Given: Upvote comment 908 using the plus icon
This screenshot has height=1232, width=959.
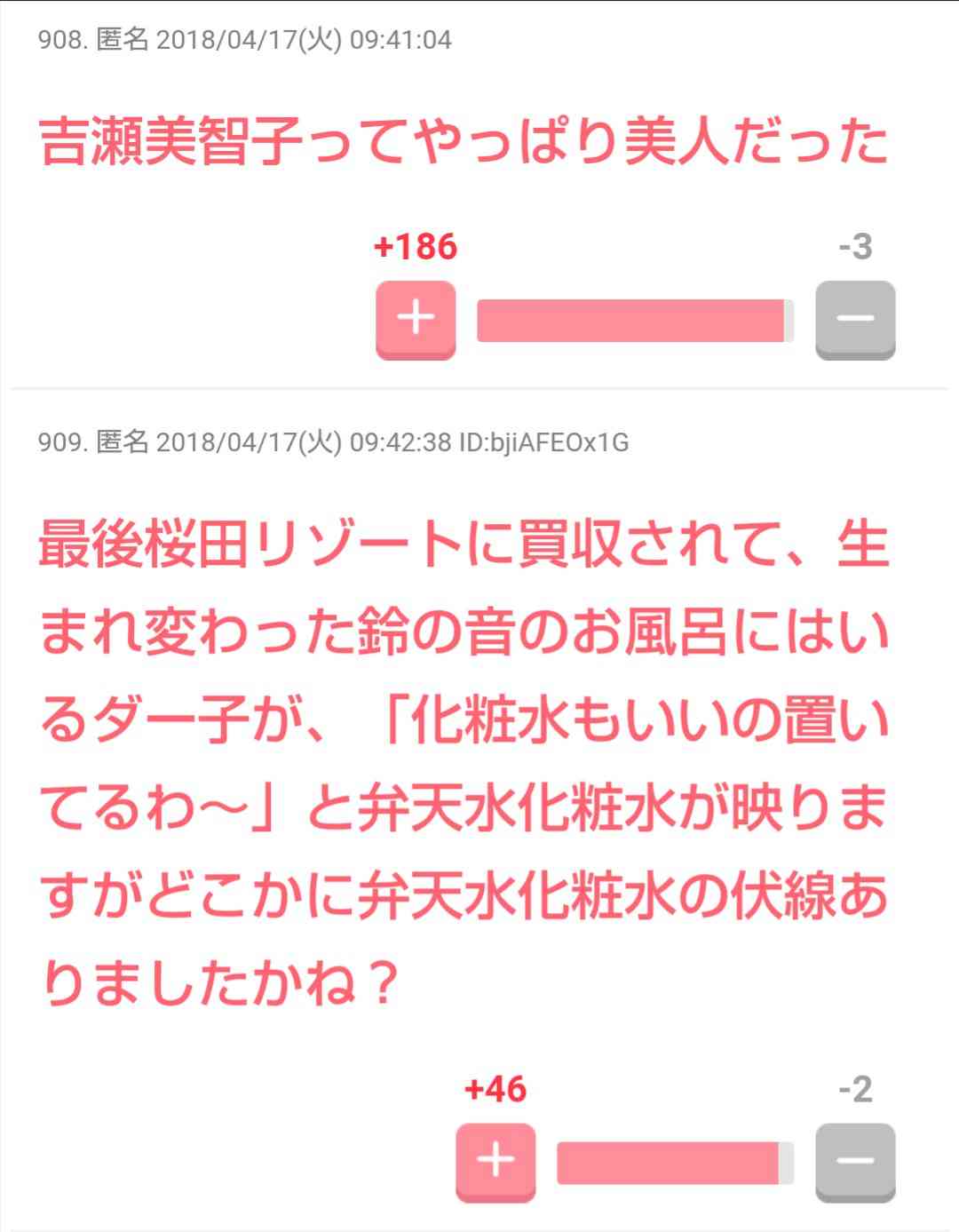Looking at the screenshot, I should pyautogui.click(x=416, y=320).
